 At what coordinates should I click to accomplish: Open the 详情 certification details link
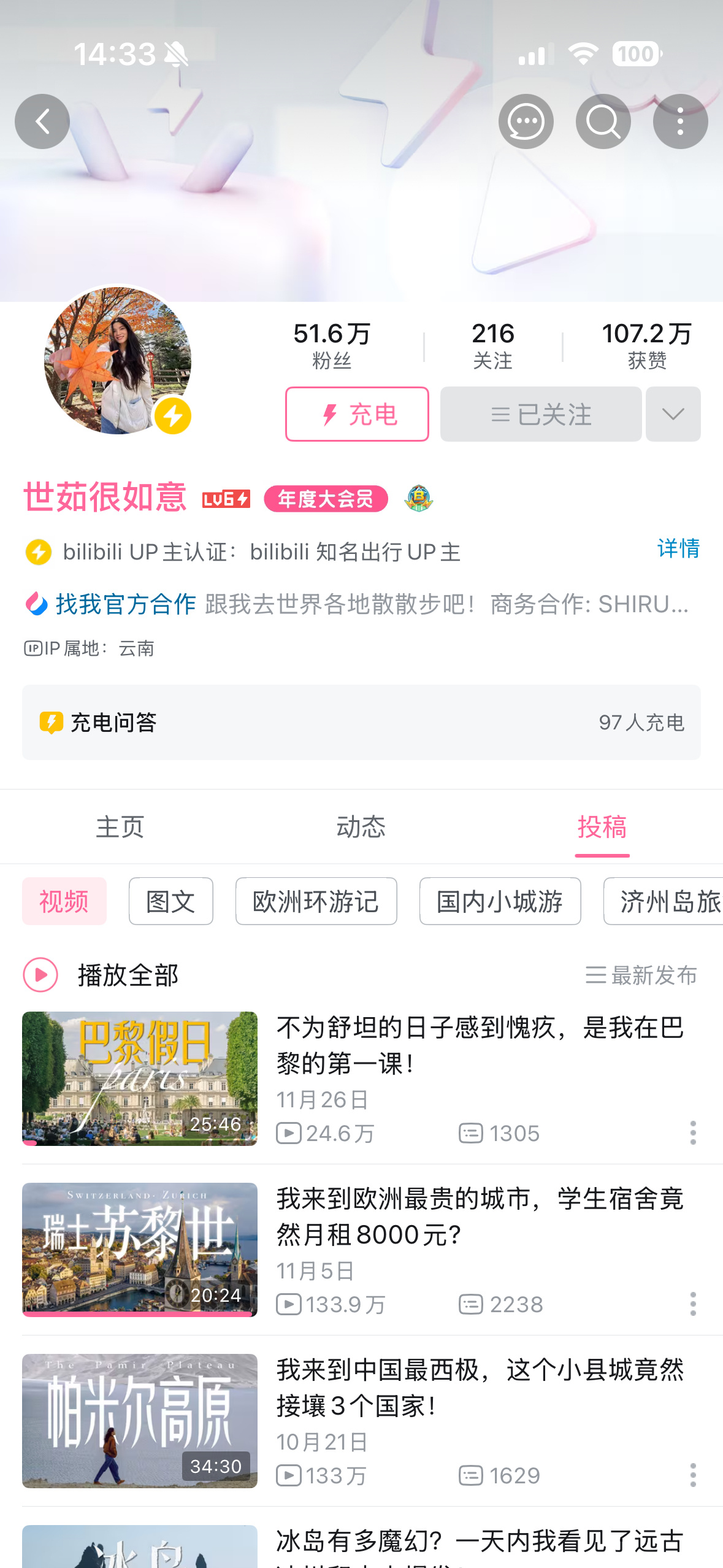(x=678, y=548)
